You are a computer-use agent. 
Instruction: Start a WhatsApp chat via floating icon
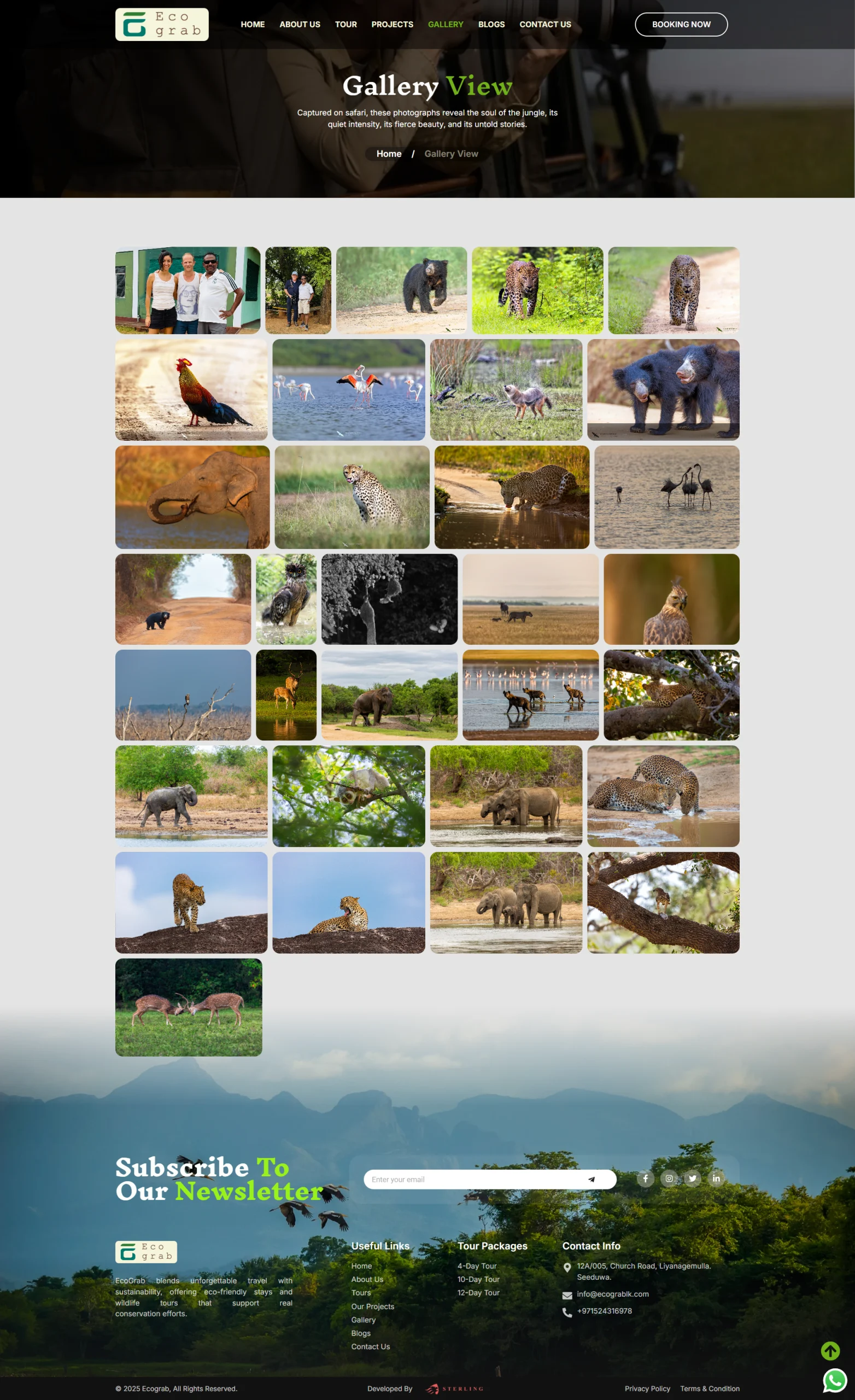tap(835, 1381)
